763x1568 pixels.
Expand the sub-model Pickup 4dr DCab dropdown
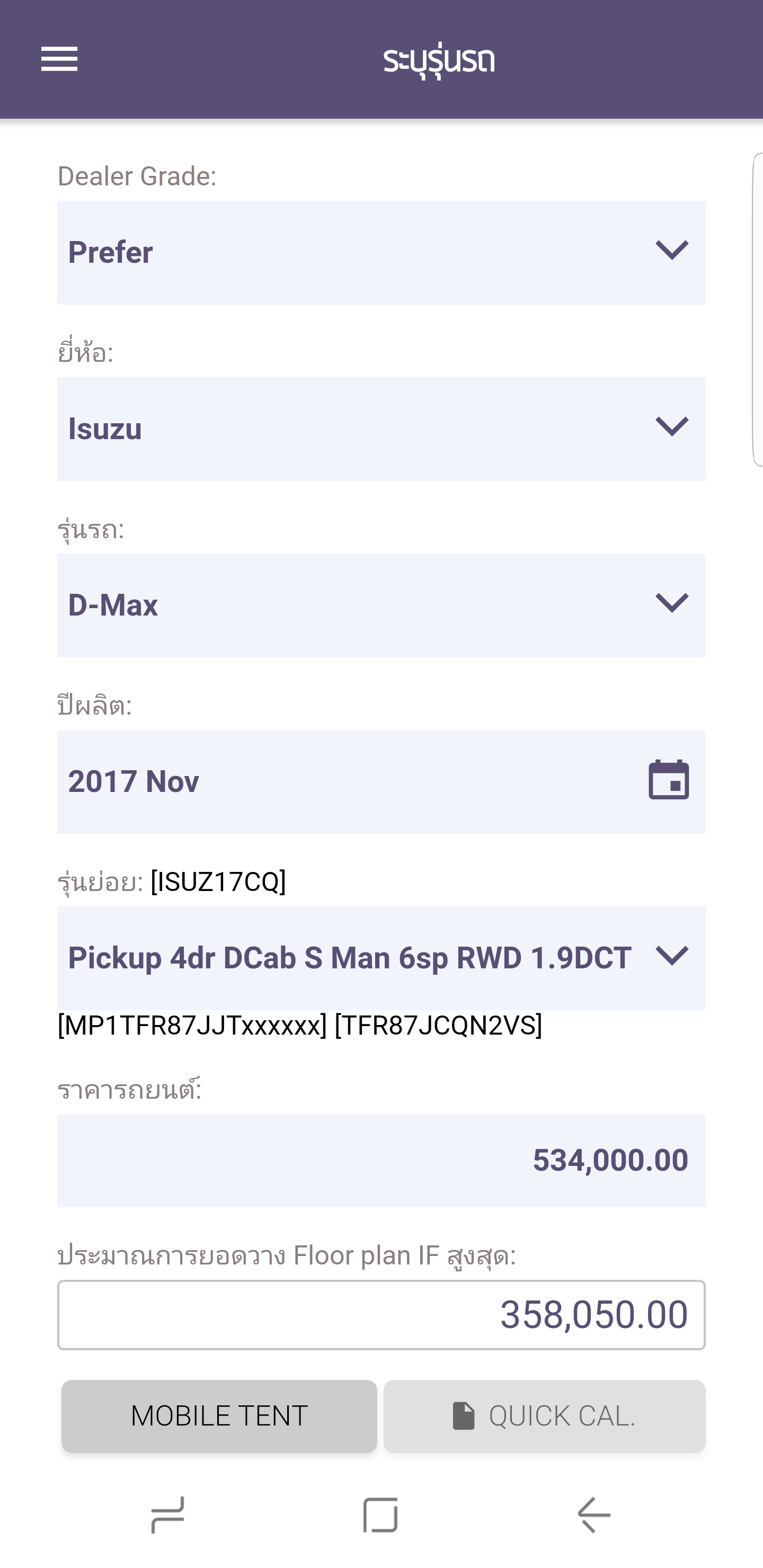(381, 957)
